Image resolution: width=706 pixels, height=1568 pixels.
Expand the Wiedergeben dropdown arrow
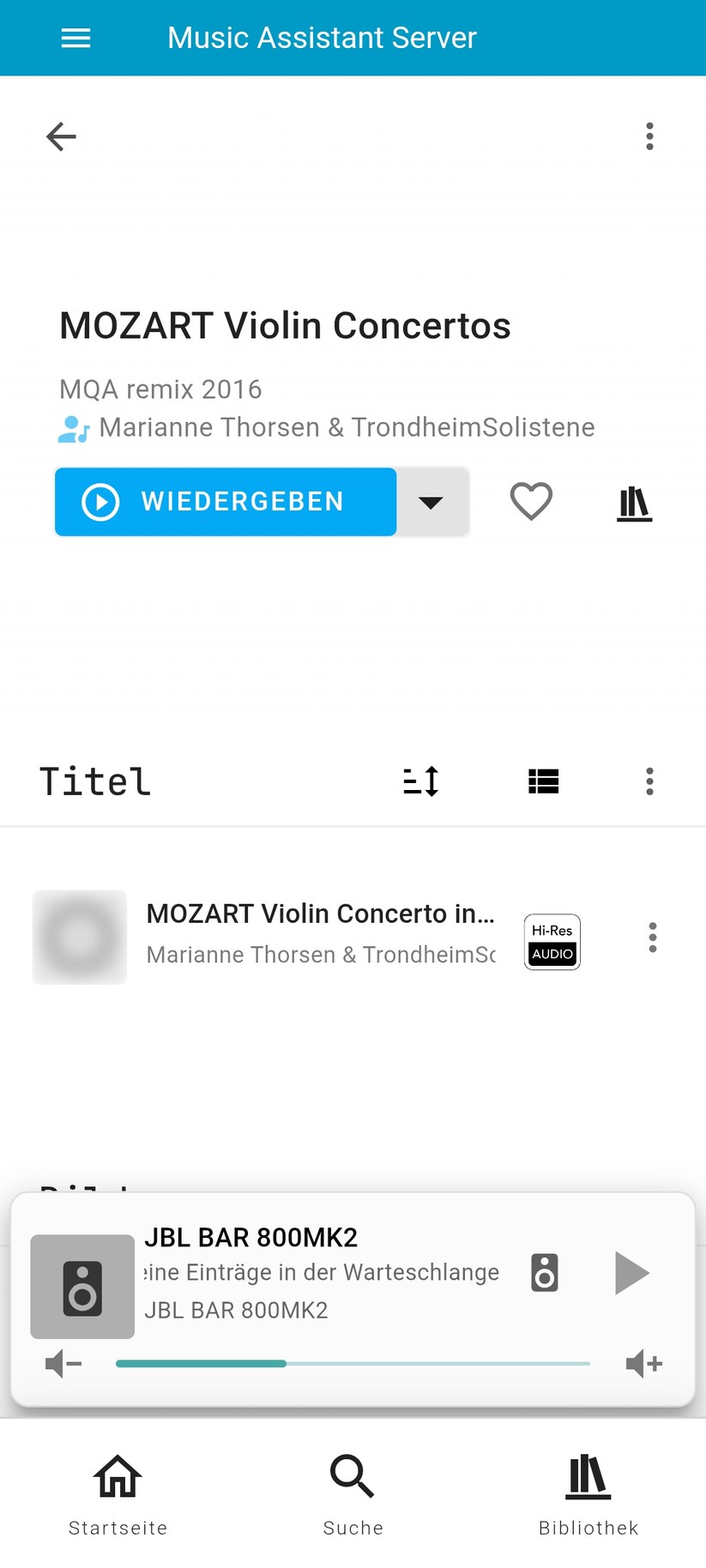pos(431,502)
